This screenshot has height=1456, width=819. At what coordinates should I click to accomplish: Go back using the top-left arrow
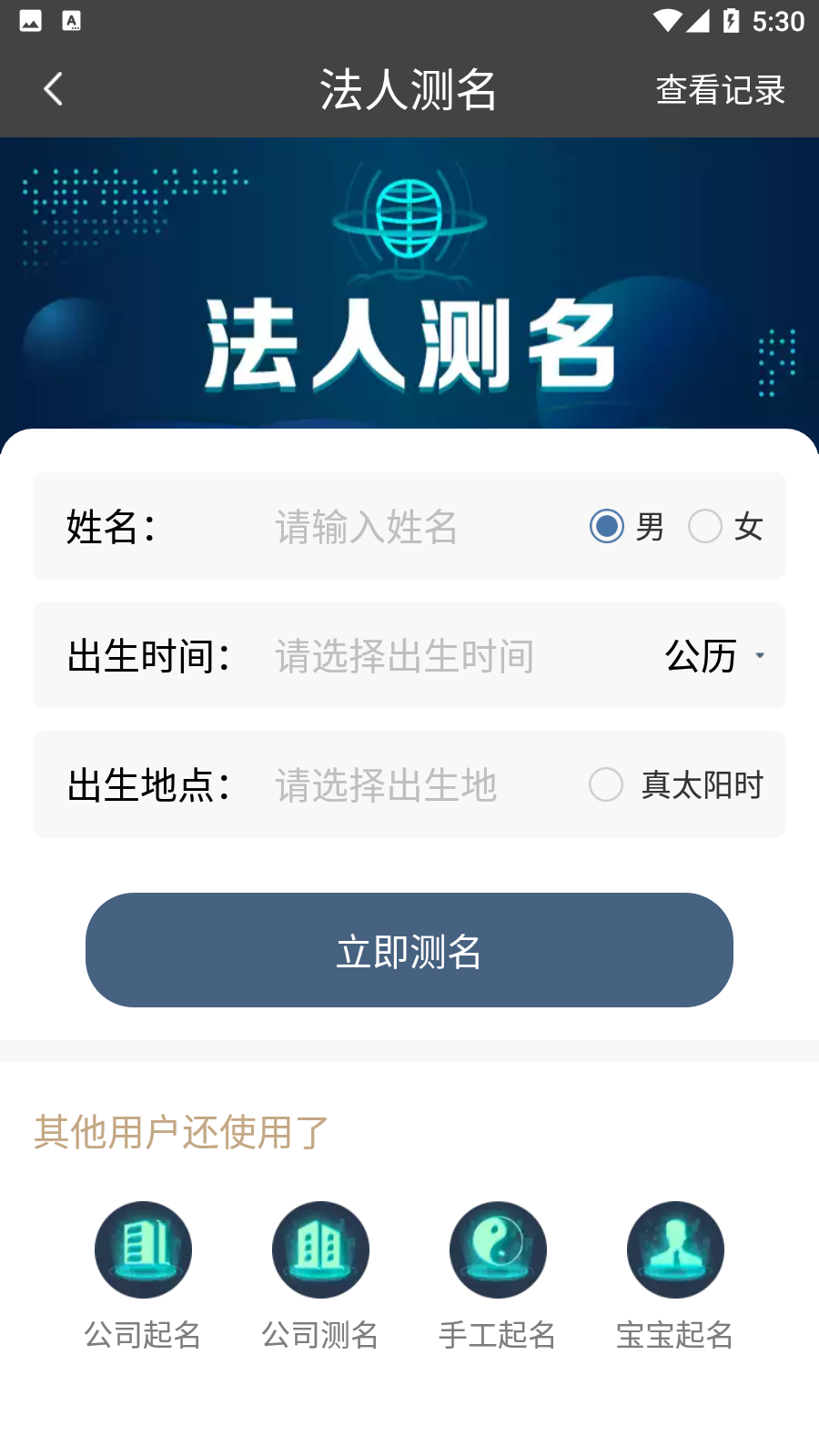53,89
